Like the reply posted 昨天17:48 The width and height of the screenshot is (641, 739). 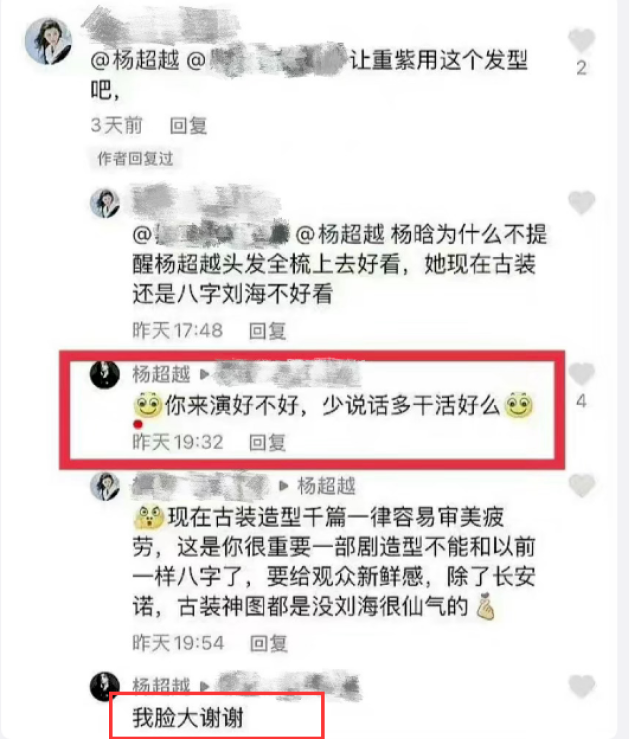click(581, 203)
